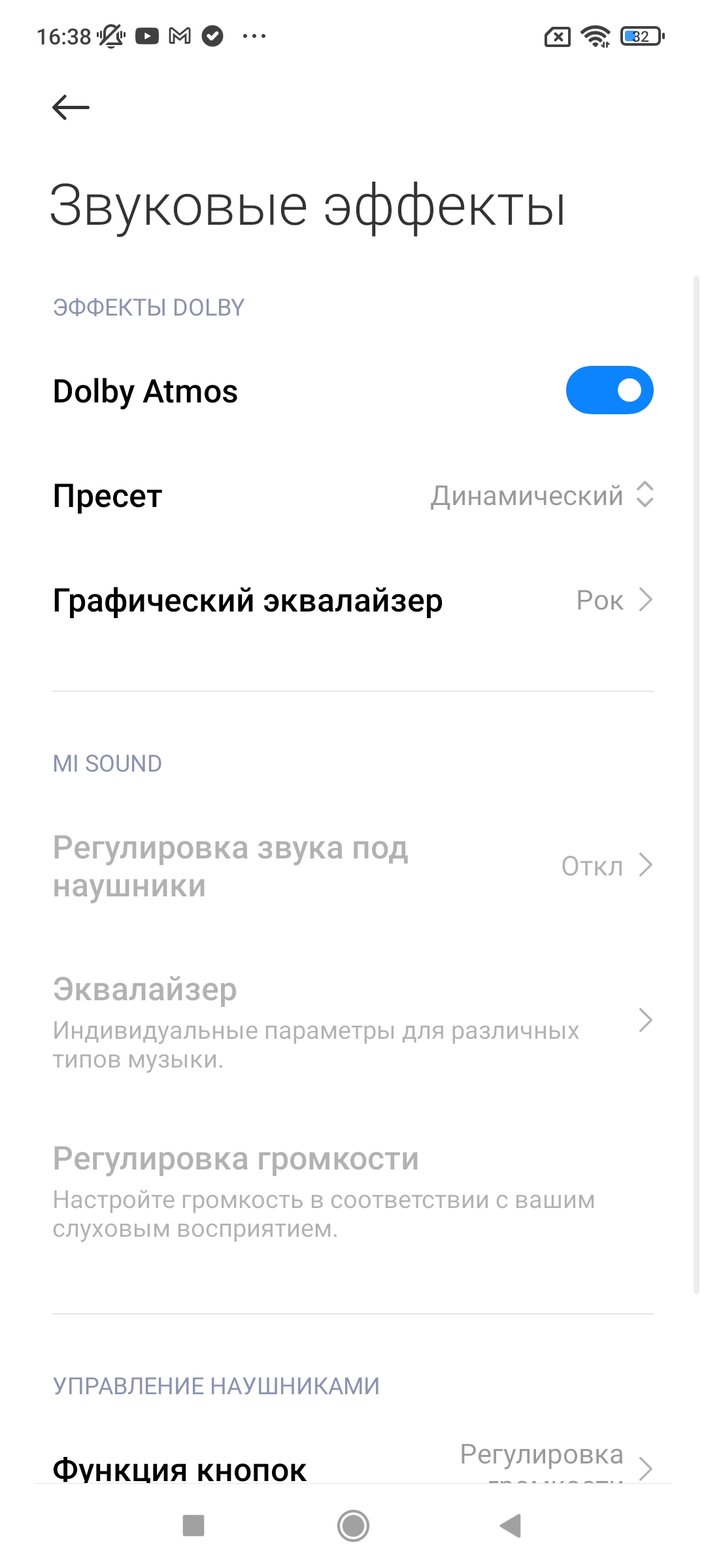Go back with the arrow at the top
The height and width of the screenshot is (1568, 706).
coord(71,107)
